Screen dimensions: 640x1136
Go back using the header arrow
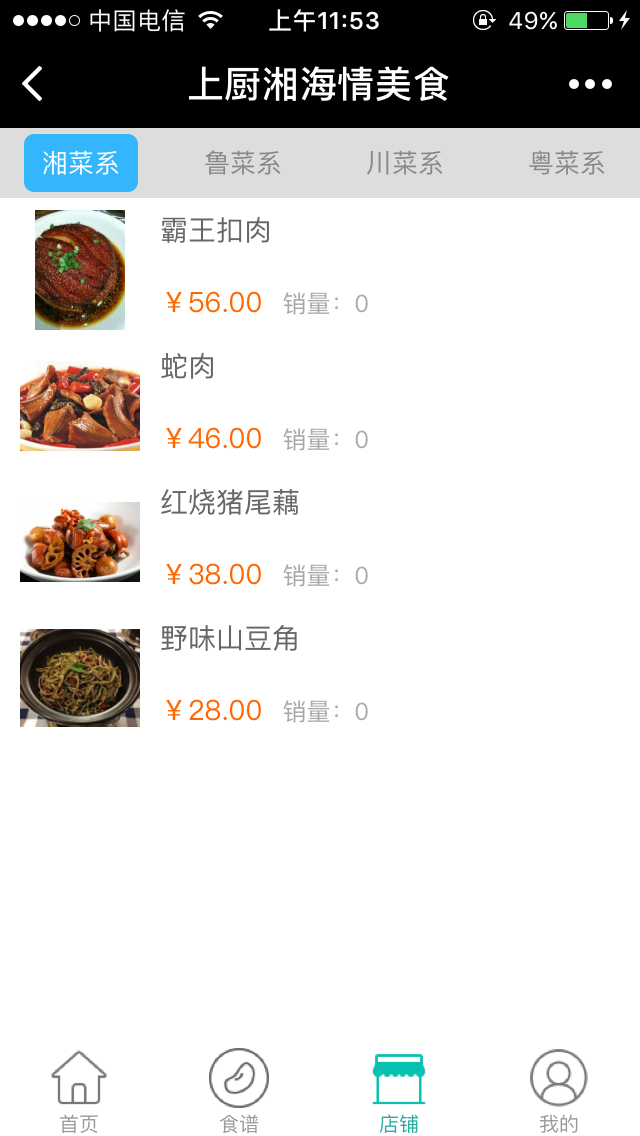pyautogui.click(x=33, y=84)
